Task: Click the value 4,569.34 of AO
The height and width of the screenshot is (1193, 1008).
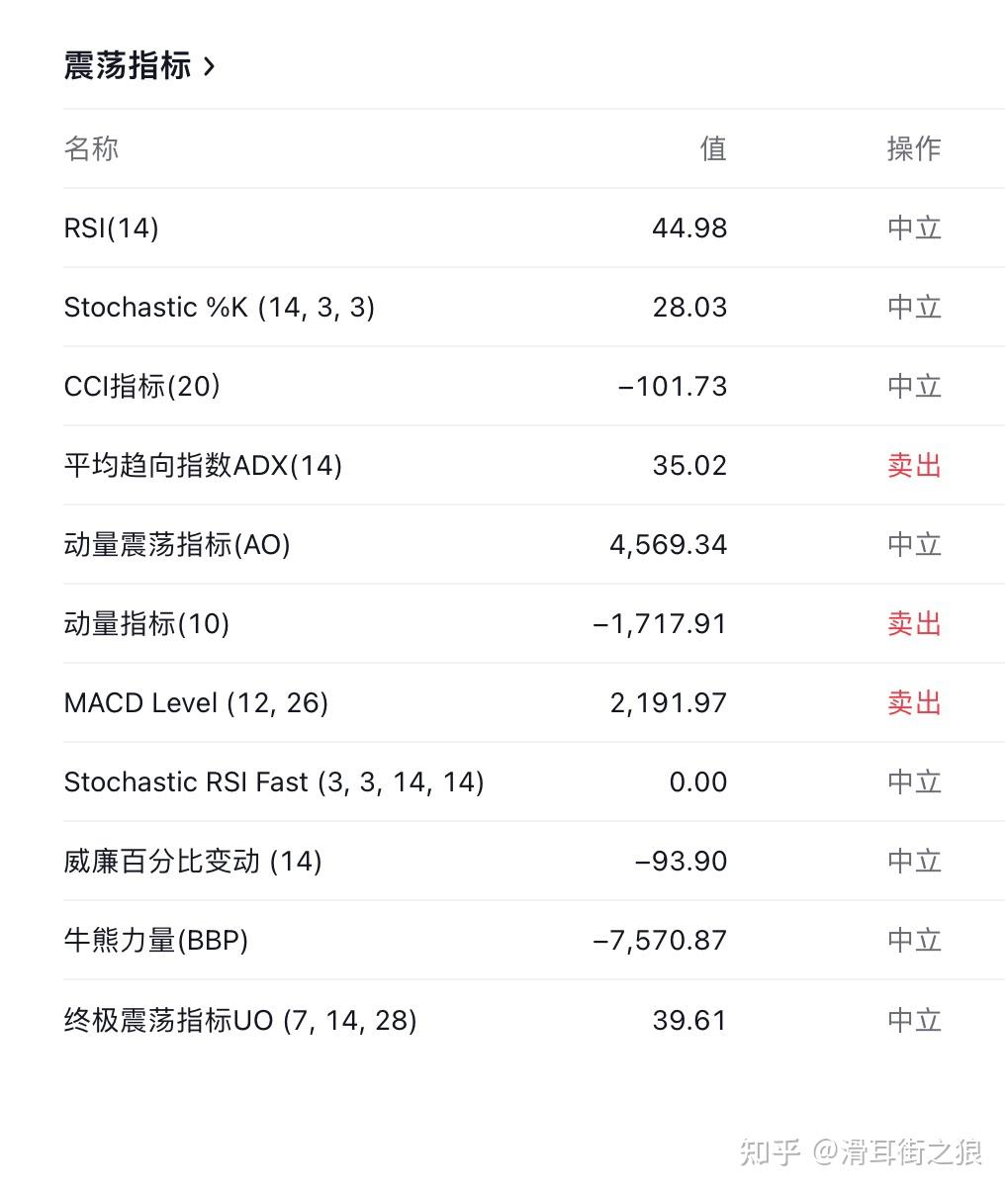Action: point(668,545)
